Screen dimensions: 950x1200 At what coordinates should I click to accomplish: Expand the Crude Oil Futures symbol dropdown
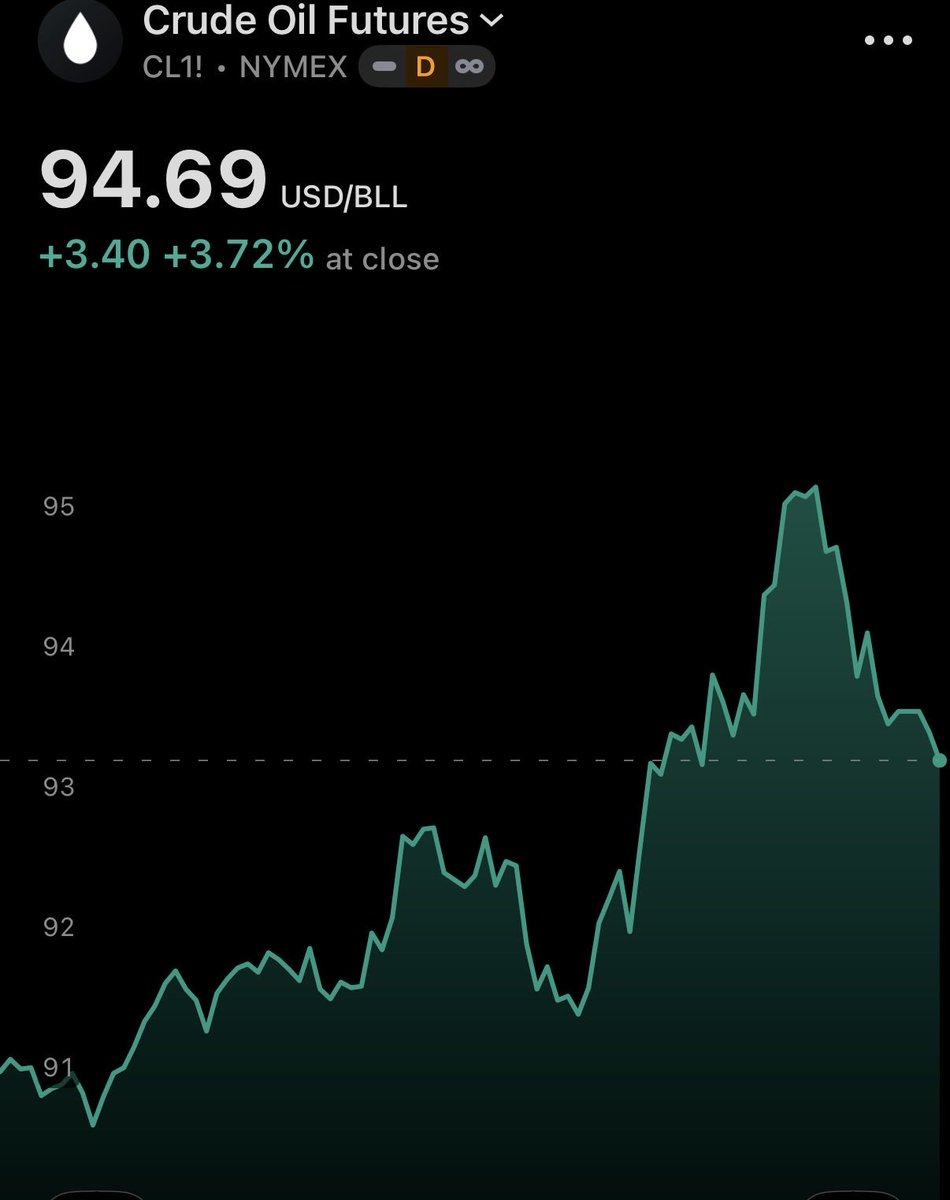[x=491, y=19]
